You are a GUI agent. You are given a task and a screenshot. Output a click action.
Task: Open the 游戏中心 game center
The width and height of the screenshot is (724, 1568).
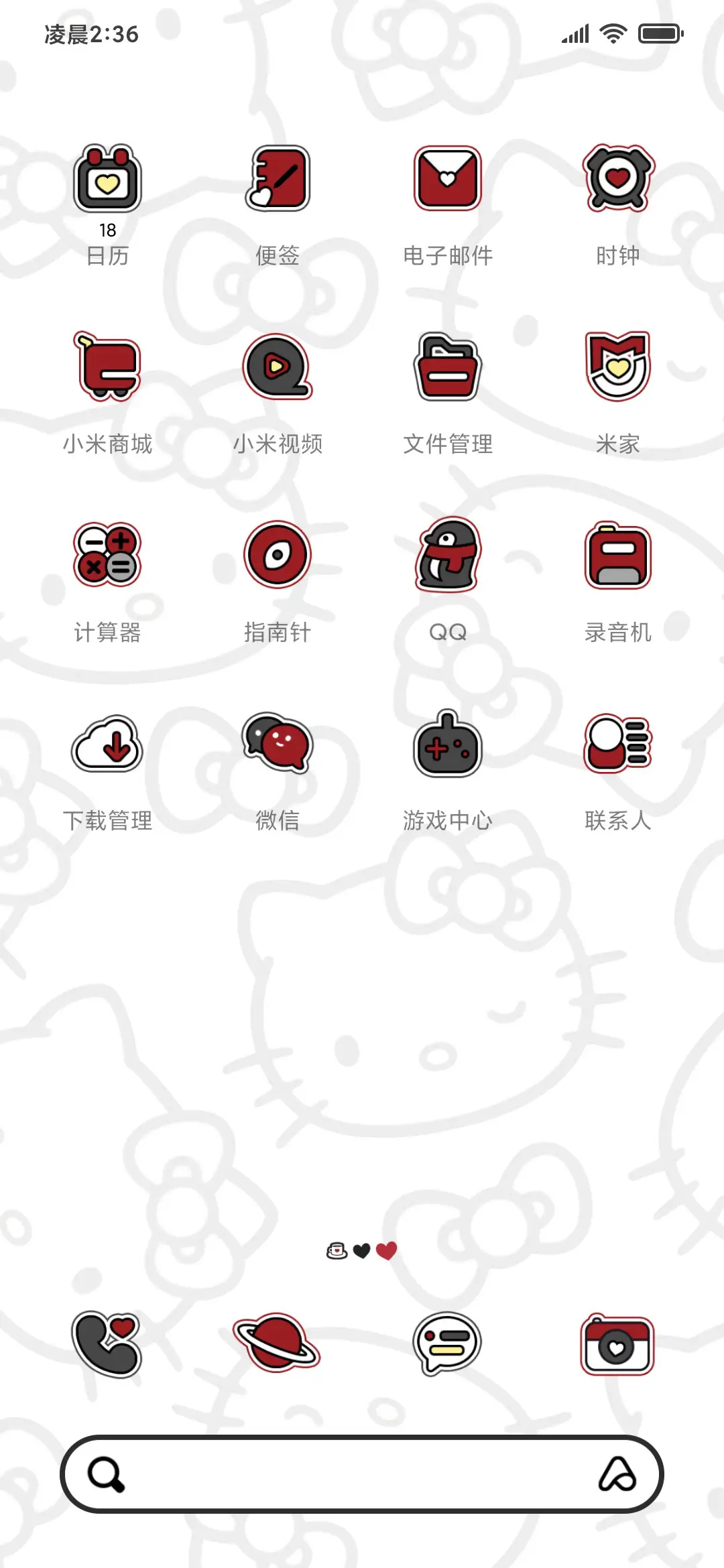448,746
